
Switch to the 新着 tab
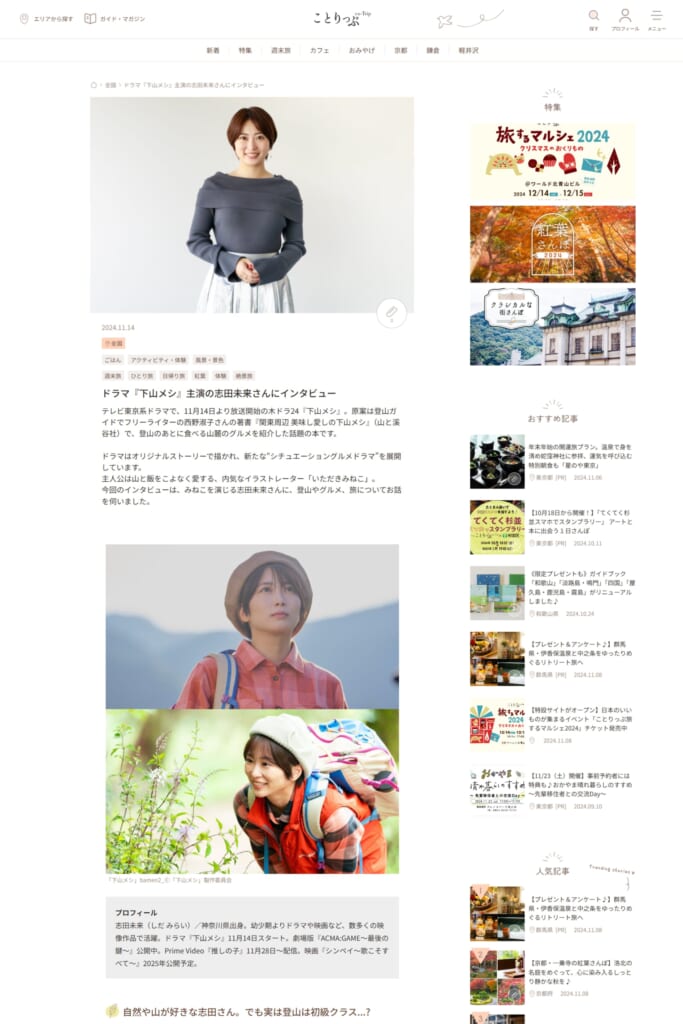[x=213, y=50]
